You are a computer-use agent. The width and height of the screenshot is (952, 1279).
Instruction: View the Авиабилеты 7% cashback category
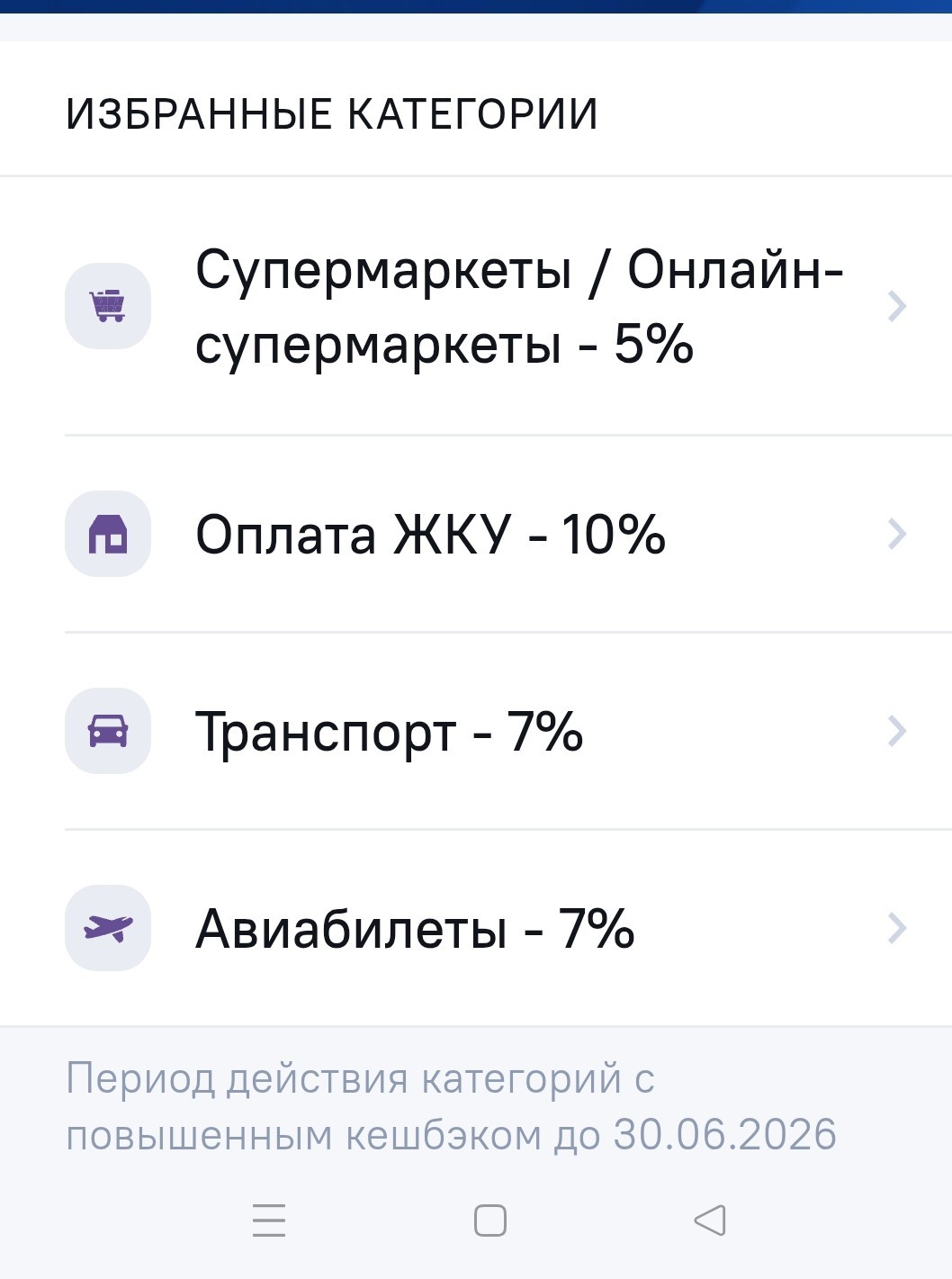click(476, 928)
